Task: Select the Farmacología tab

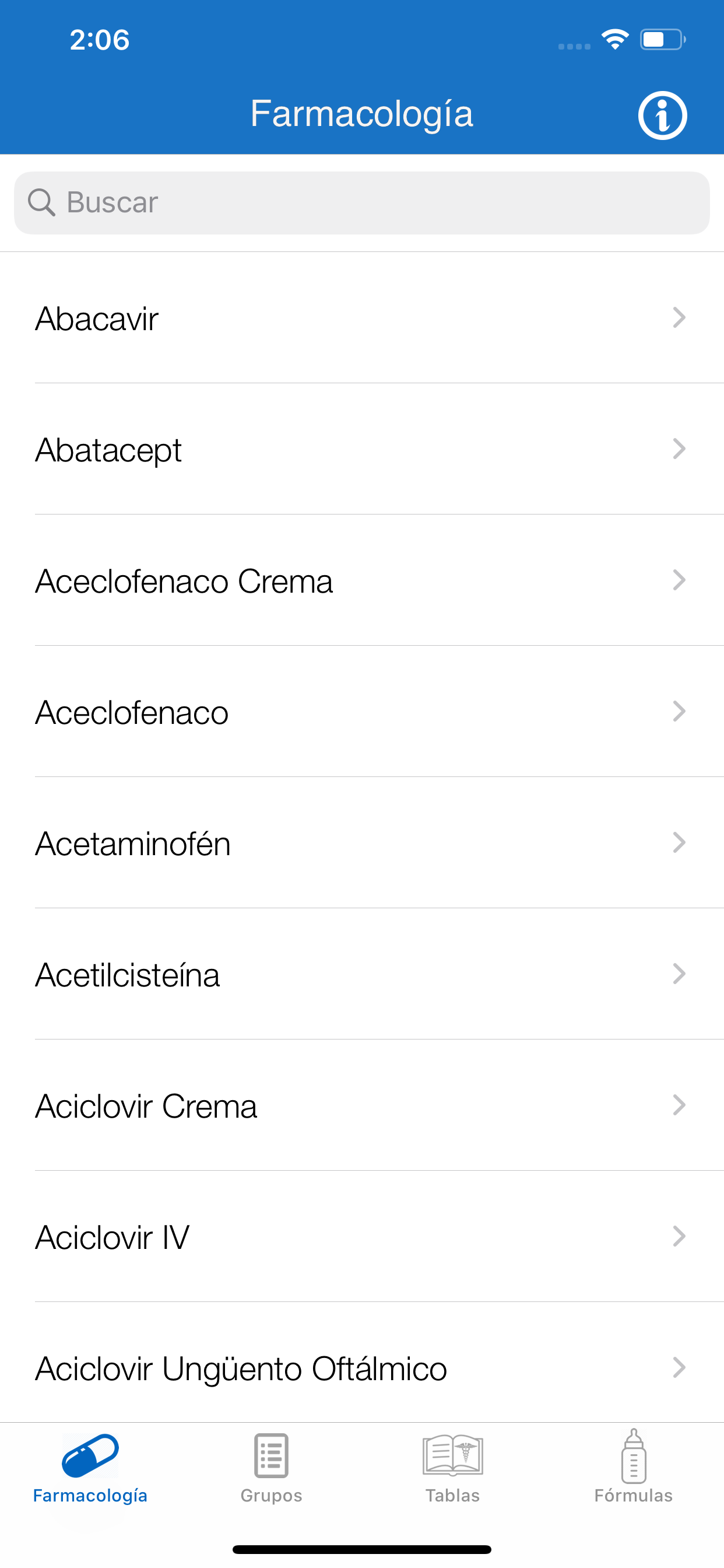Action: click(x=90, y=1468)
